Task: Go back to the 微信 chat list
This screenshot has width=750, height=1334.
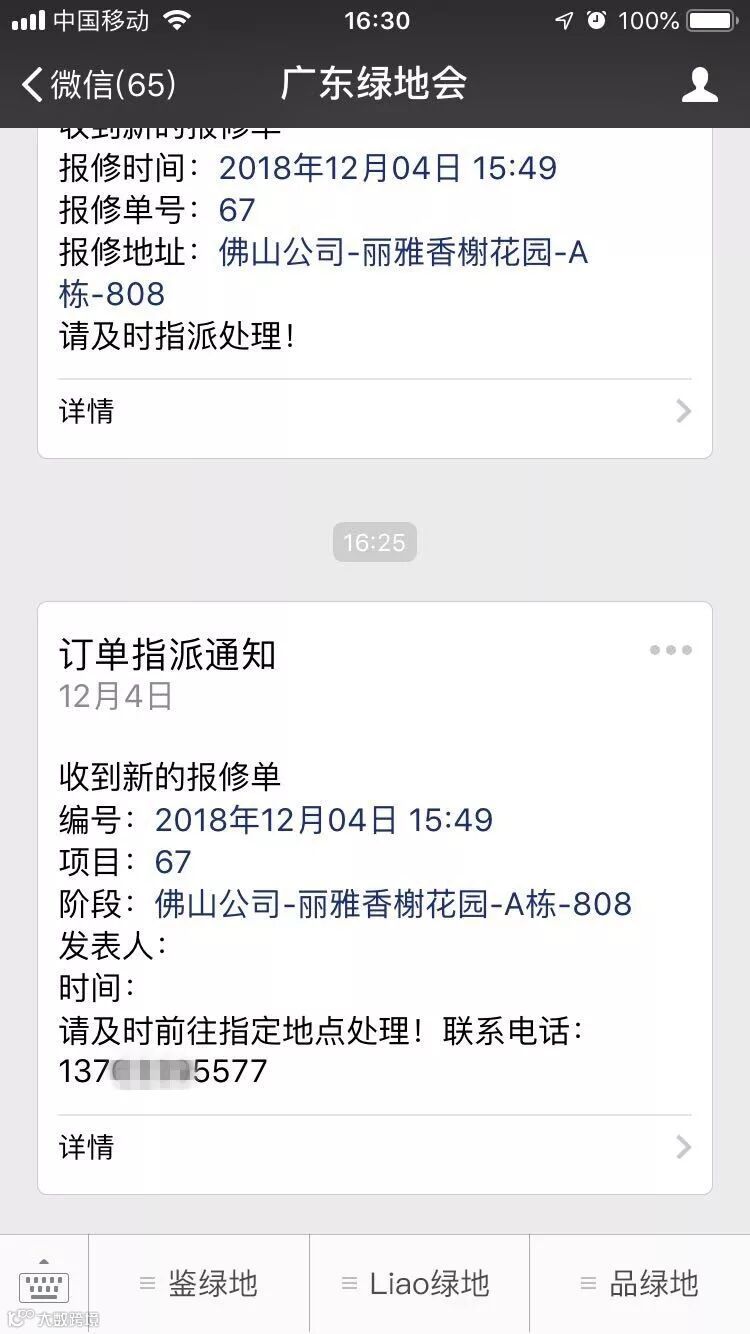Action: (98, 84)
